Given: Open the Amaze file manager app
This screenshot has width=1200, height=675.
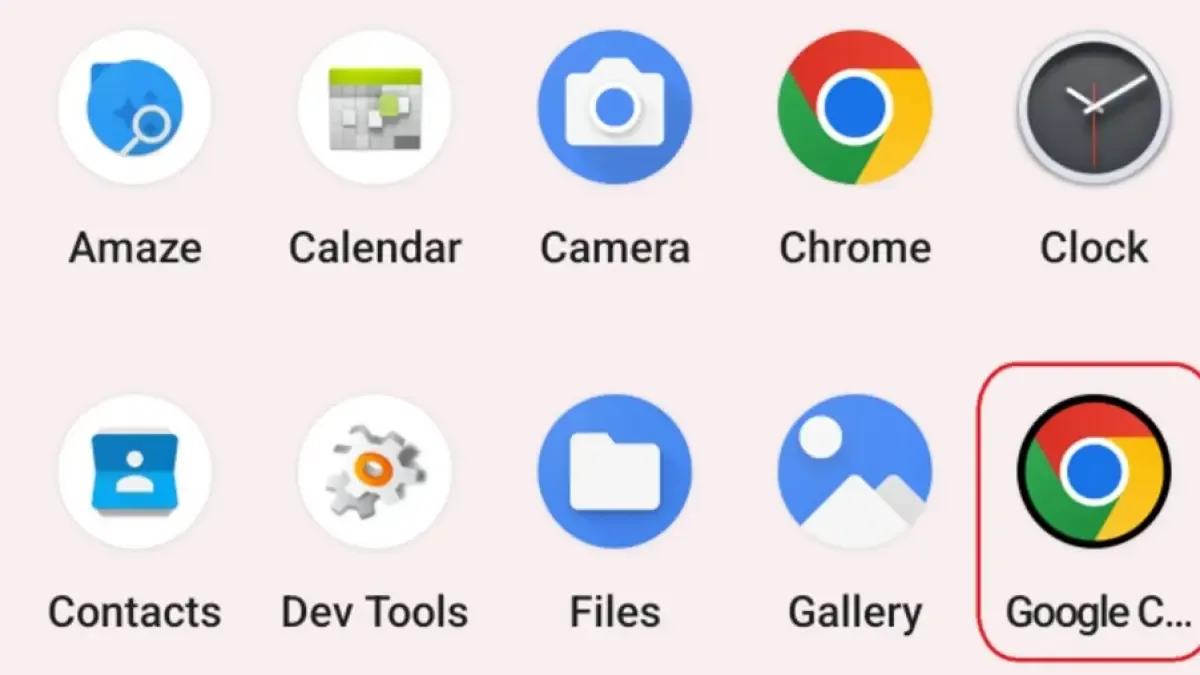Looking at the screenshot, I should click(134, 106).
